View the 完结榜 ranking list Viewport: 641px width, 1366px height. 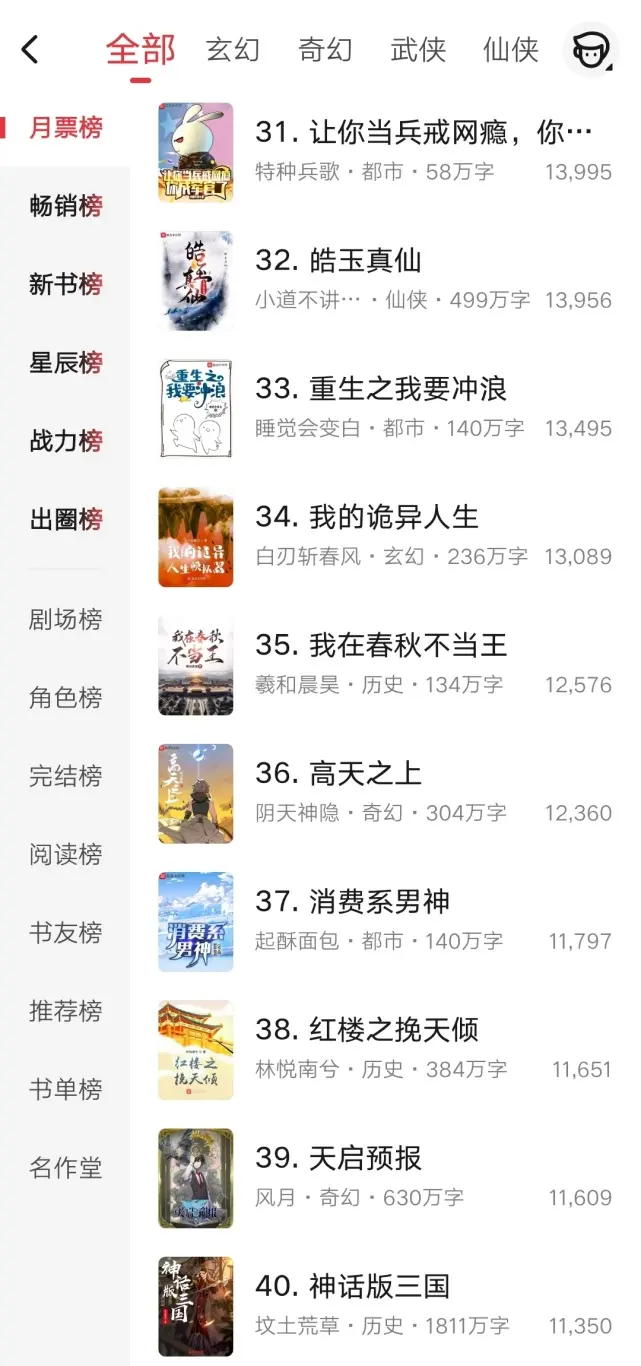click(x=66, y=776)
